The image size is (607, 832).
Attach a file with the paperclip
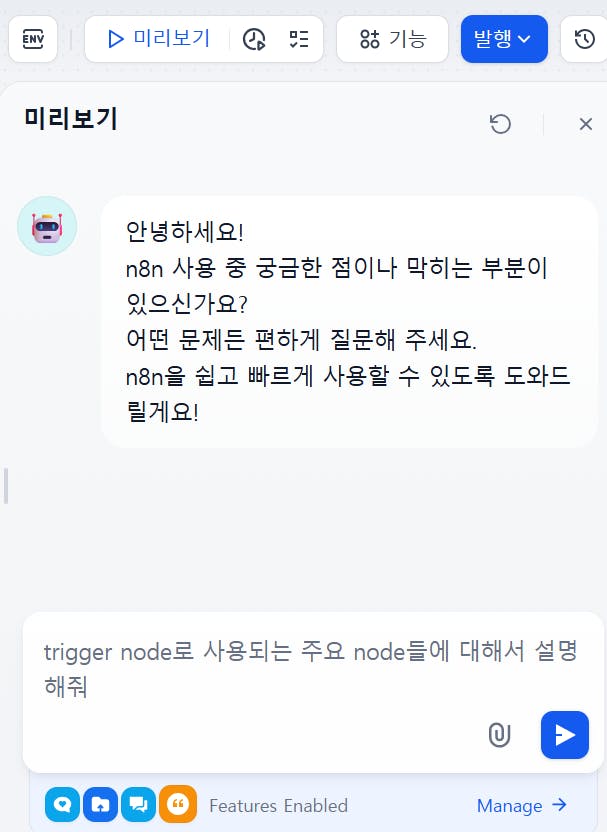coord(499,735)
